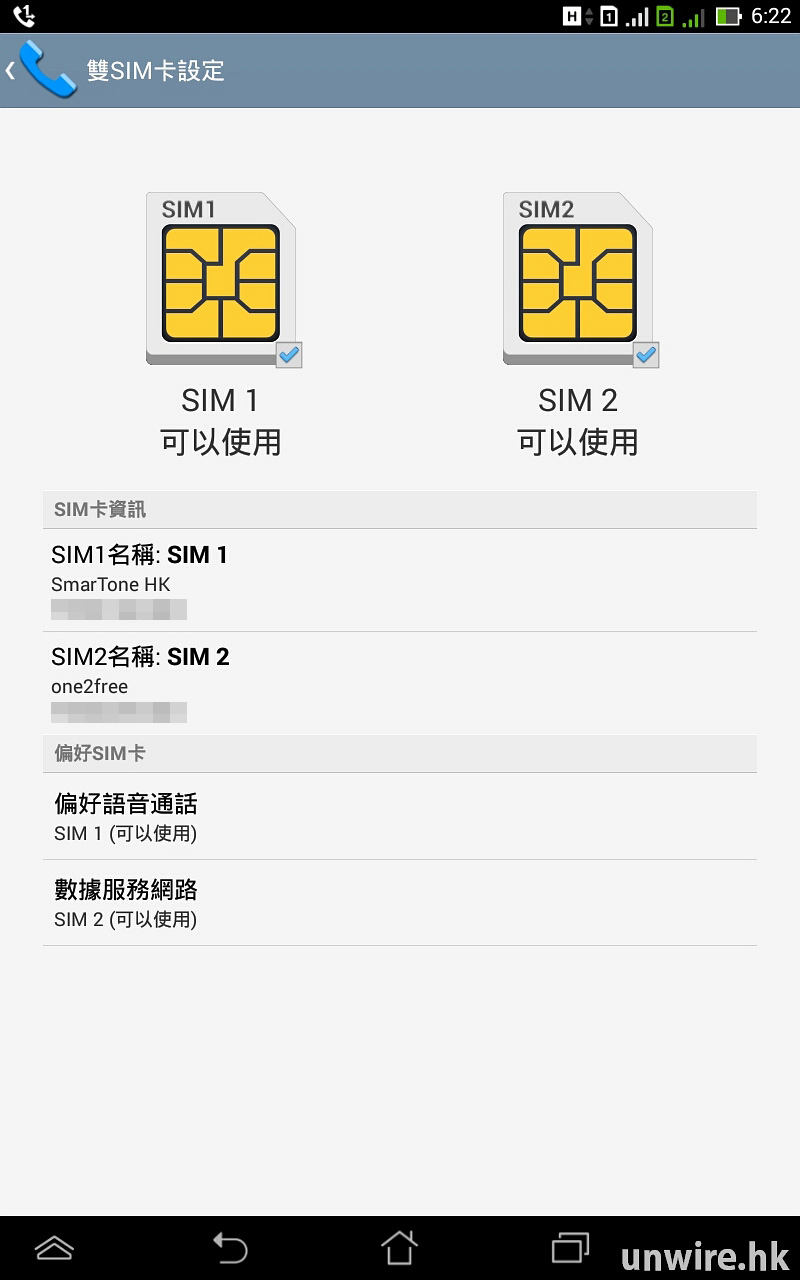
Task: Go back from 雙SIM卡設定 screen
Action: click(x=40, y=70)
